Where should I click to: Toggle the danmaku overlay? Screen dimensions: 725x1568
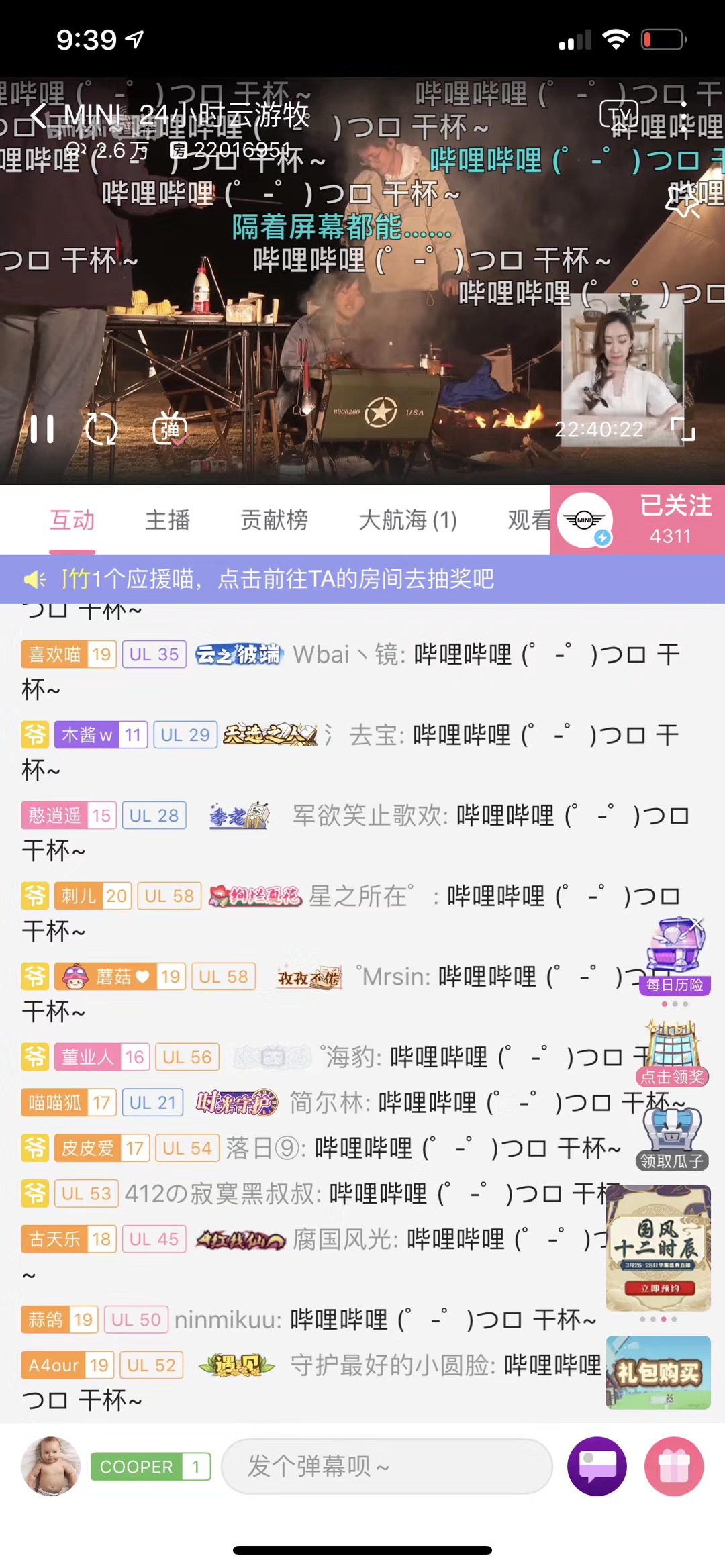(x=169, y=430)
